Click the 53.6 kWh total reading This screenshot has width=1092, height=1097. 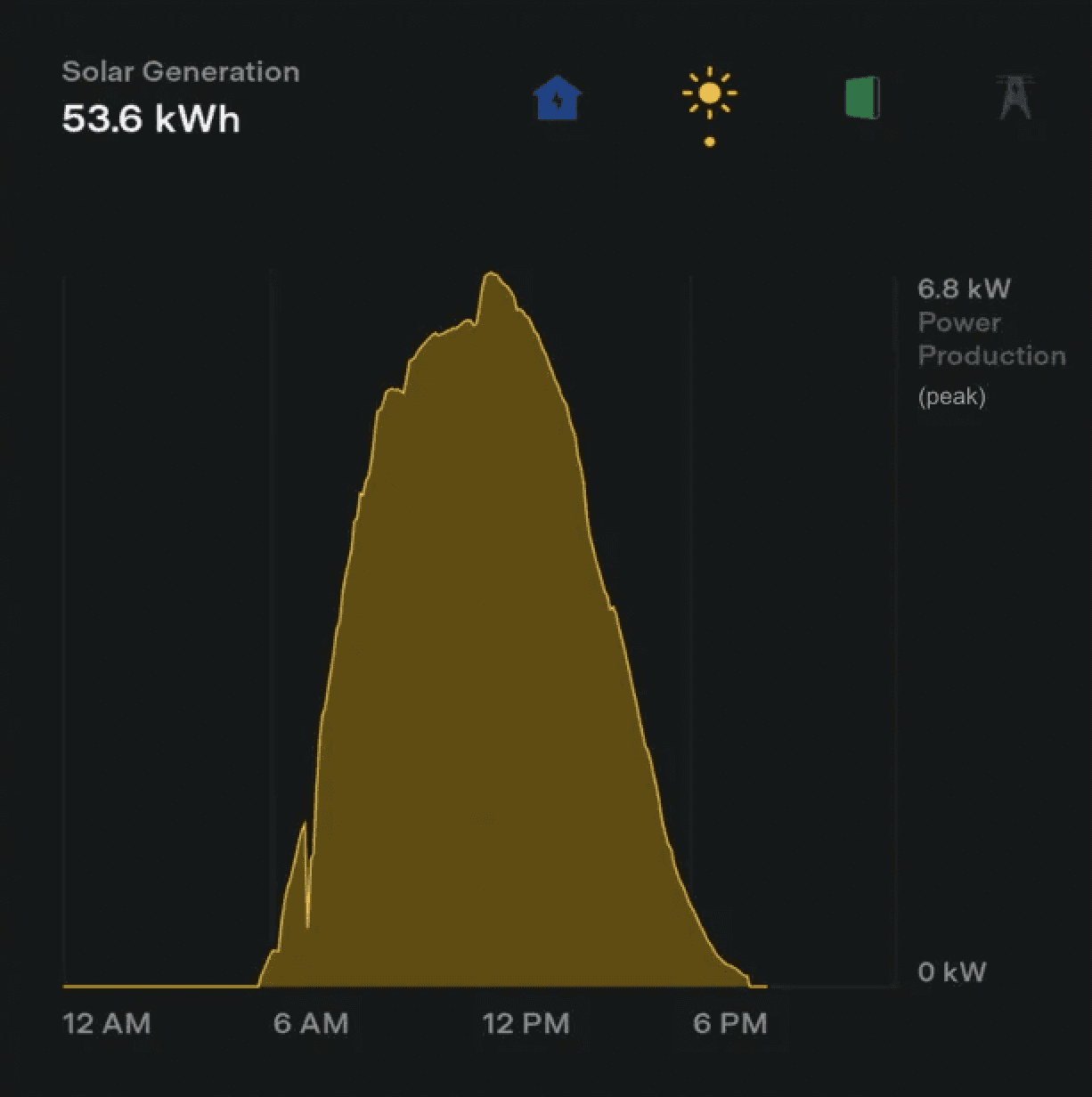(151, 118)
